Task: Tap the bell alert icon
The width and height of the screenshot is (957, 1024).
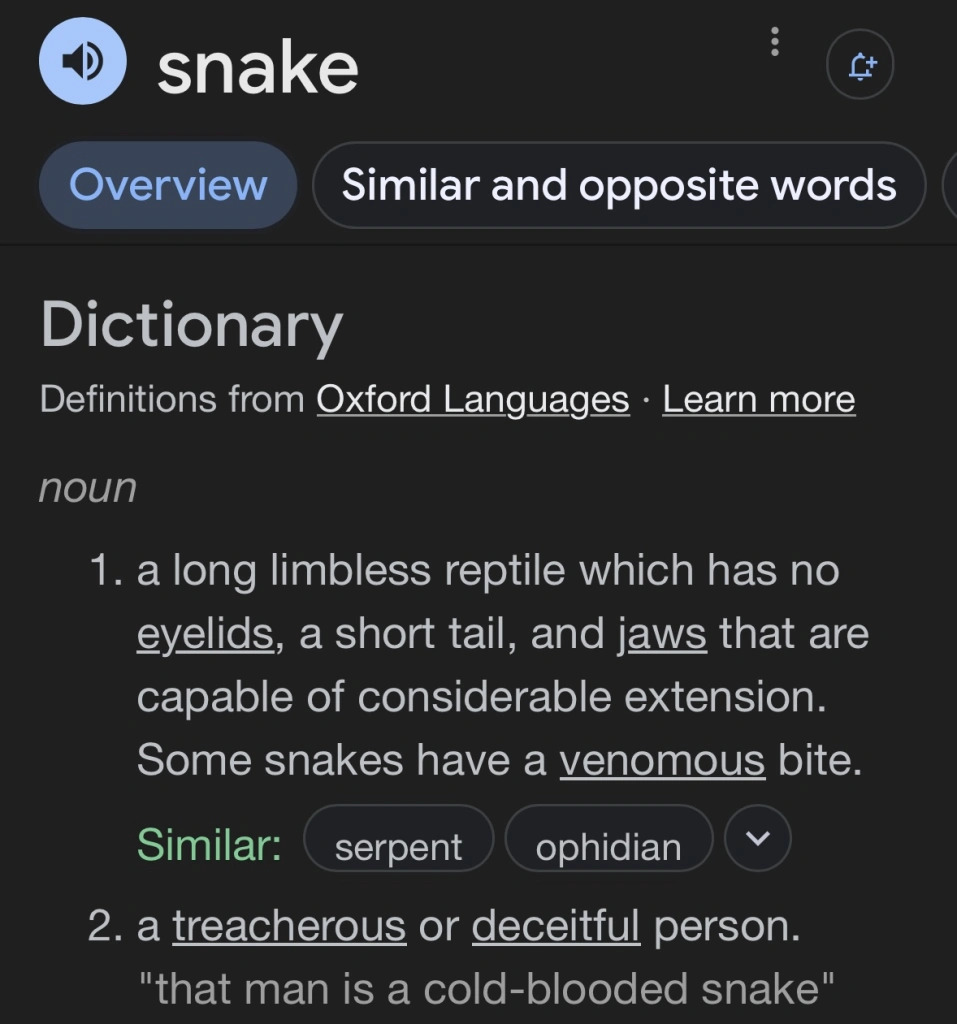Action: tap(860, 66)
